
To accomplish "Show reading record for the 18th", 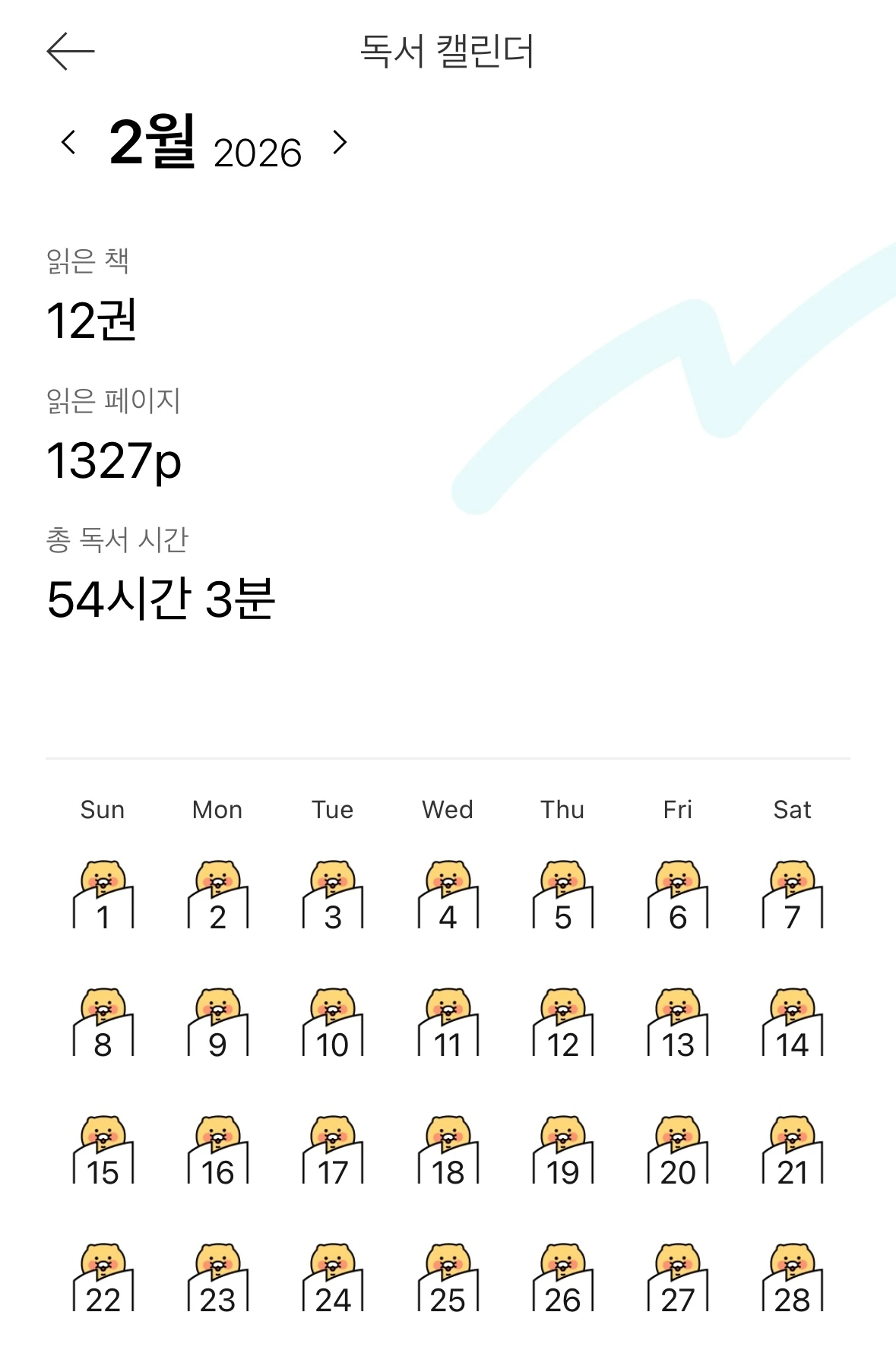I will coord(448,1152).
